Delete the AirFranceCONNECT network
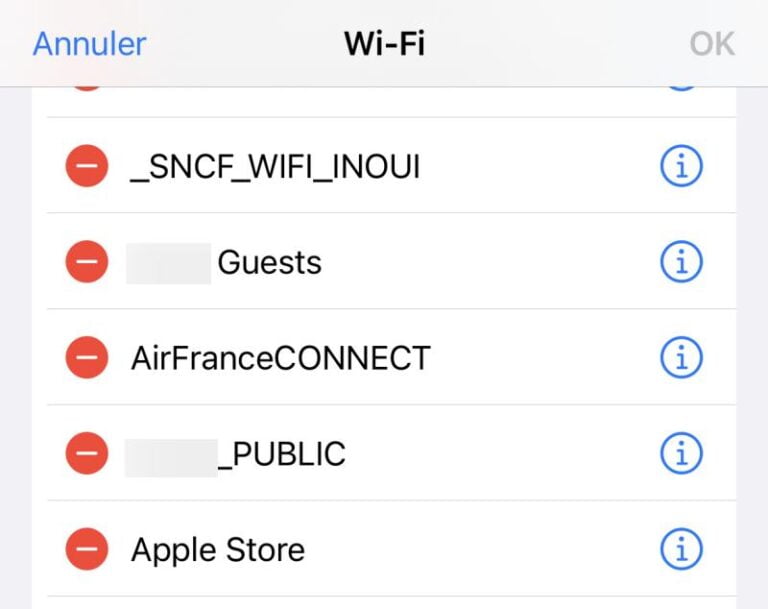The width and height of the screenshot is (768, 609). point(87,357)
